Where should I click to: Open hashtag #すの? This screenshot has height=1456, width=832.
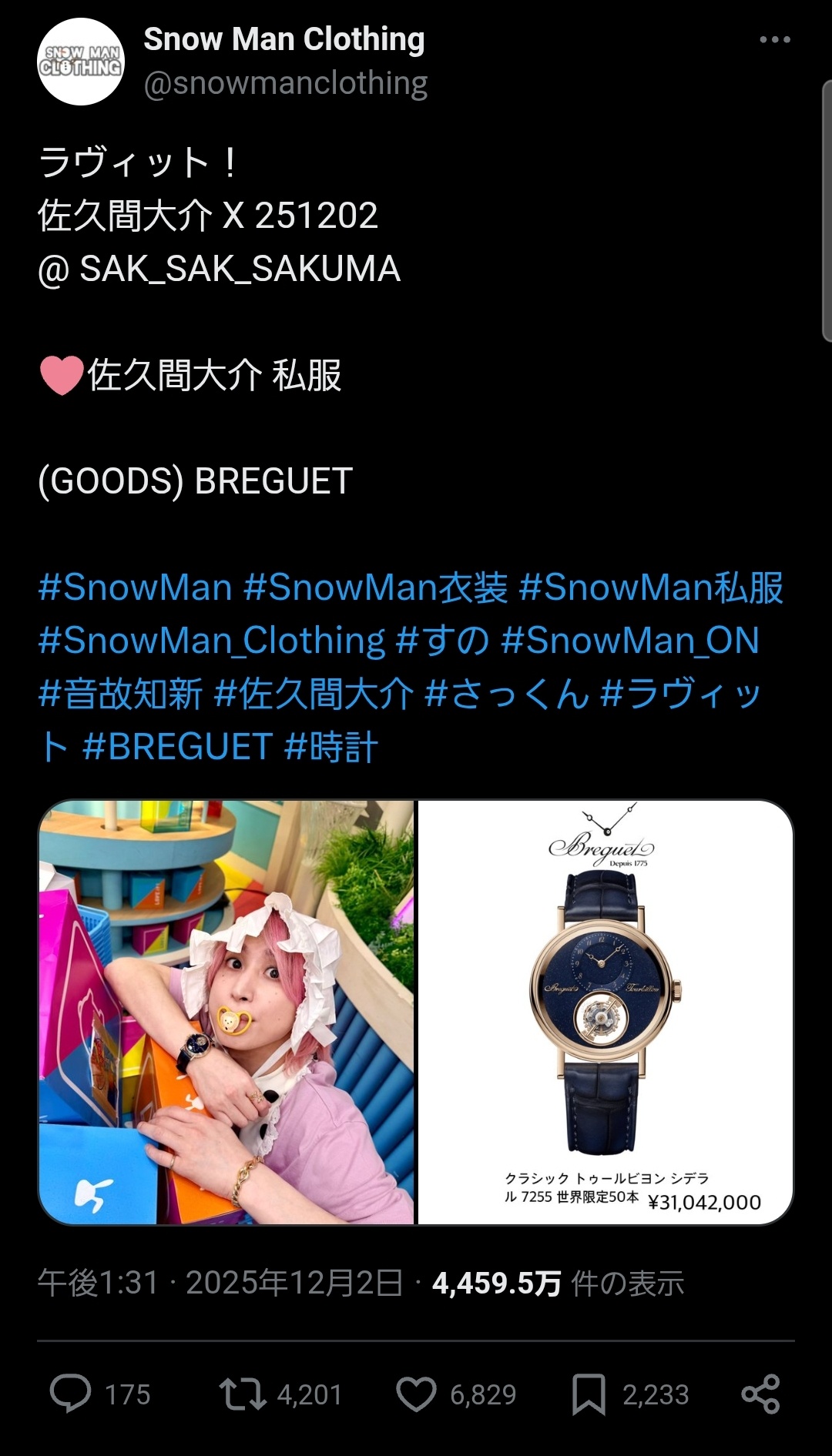(x=442, y=641)
